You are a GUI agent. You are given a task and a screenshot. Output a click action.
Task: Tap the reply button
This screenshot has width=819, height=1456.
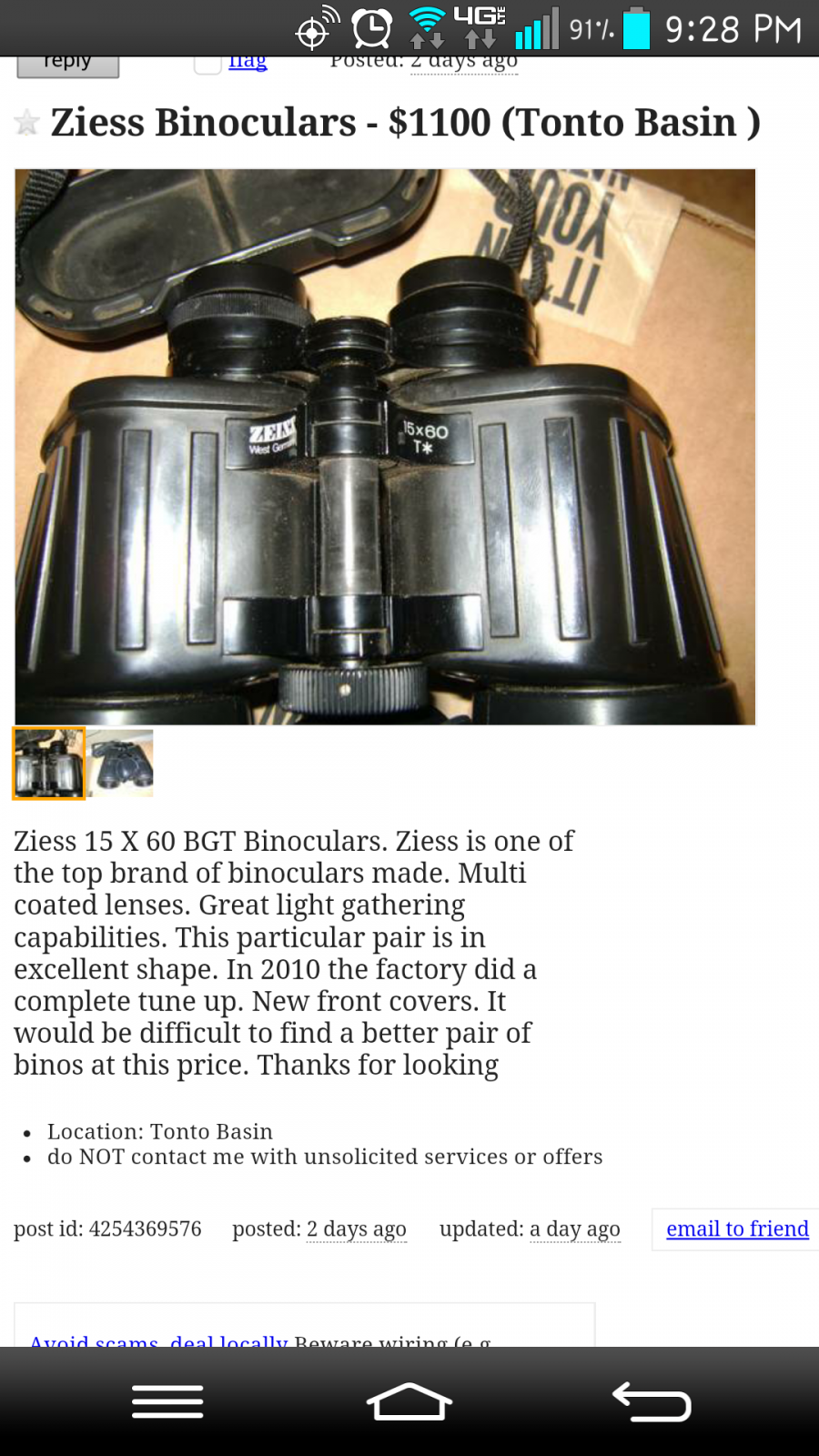pyautogui.click(x=67, y=66)
